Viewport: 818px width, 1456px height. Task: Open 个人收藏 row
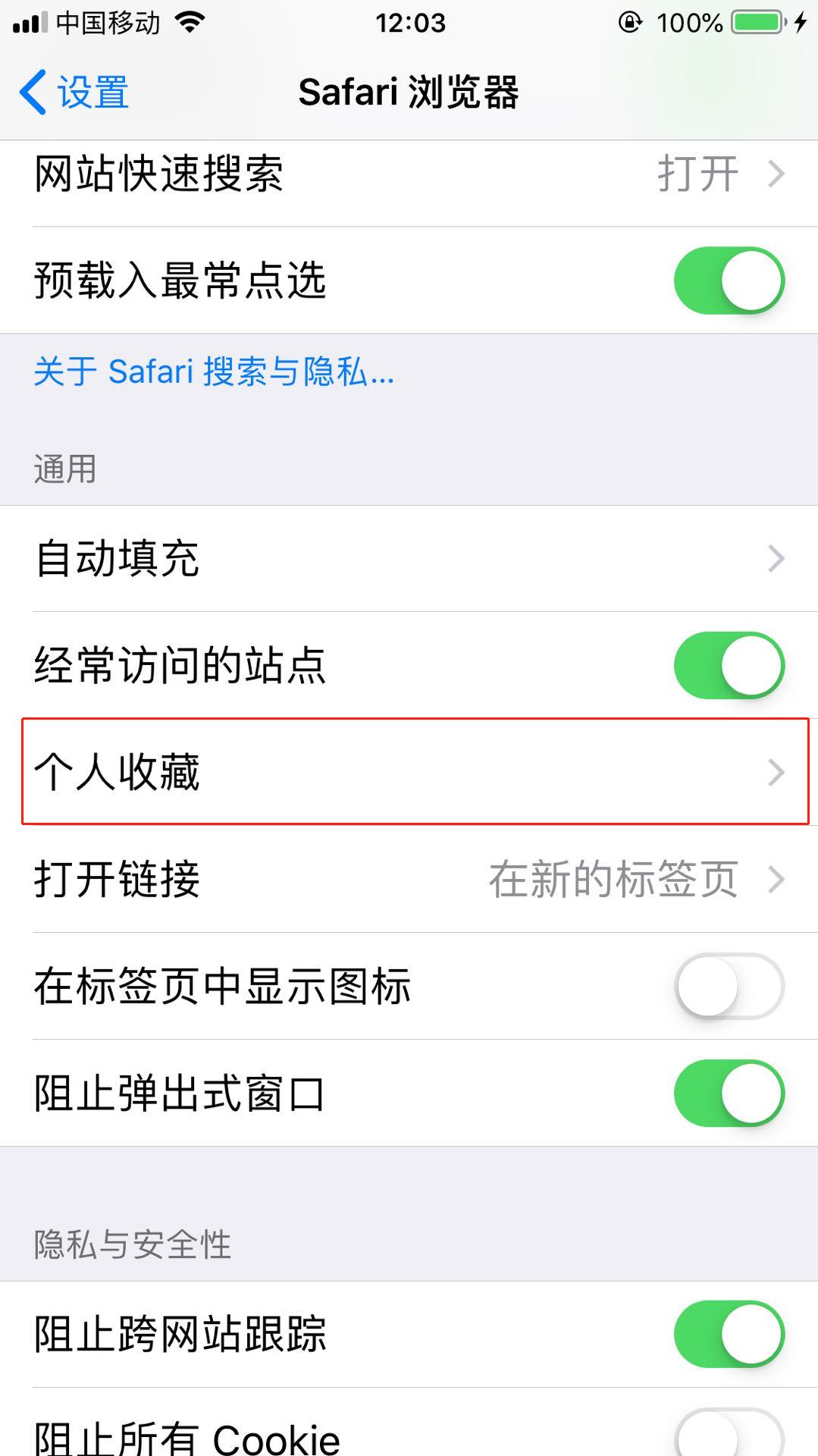[x=409, y=772]
